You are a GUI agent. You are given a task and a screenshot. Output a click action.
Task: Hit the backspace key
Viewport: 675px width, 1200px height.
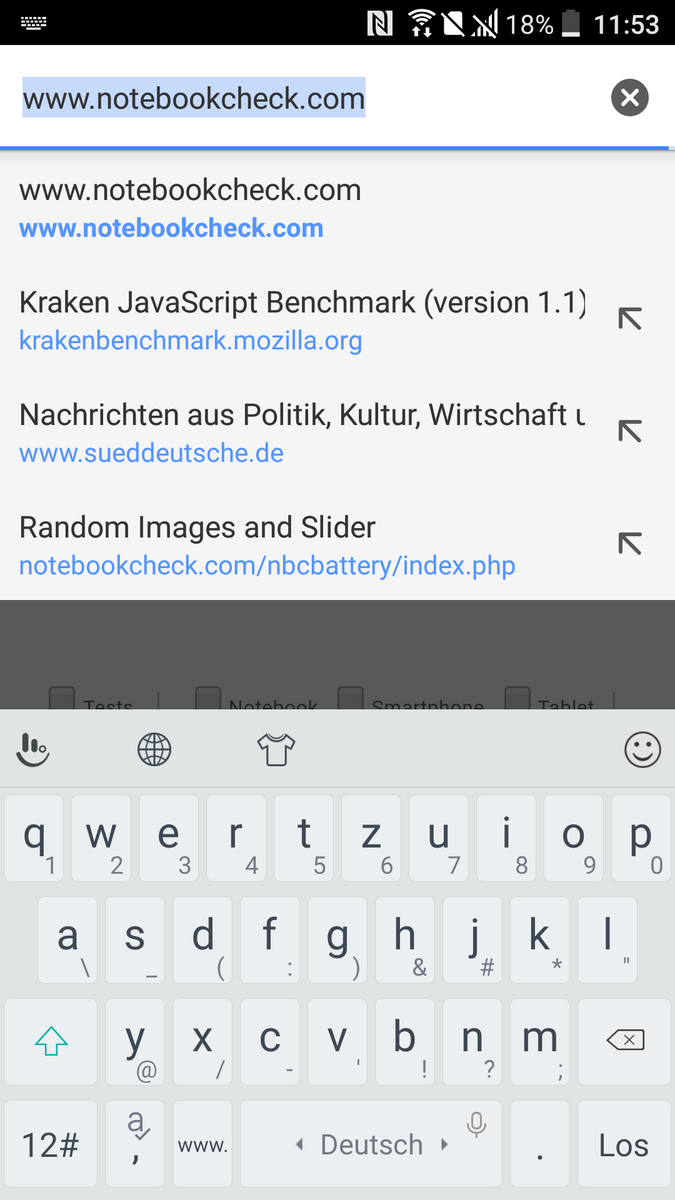(625, 1041)
